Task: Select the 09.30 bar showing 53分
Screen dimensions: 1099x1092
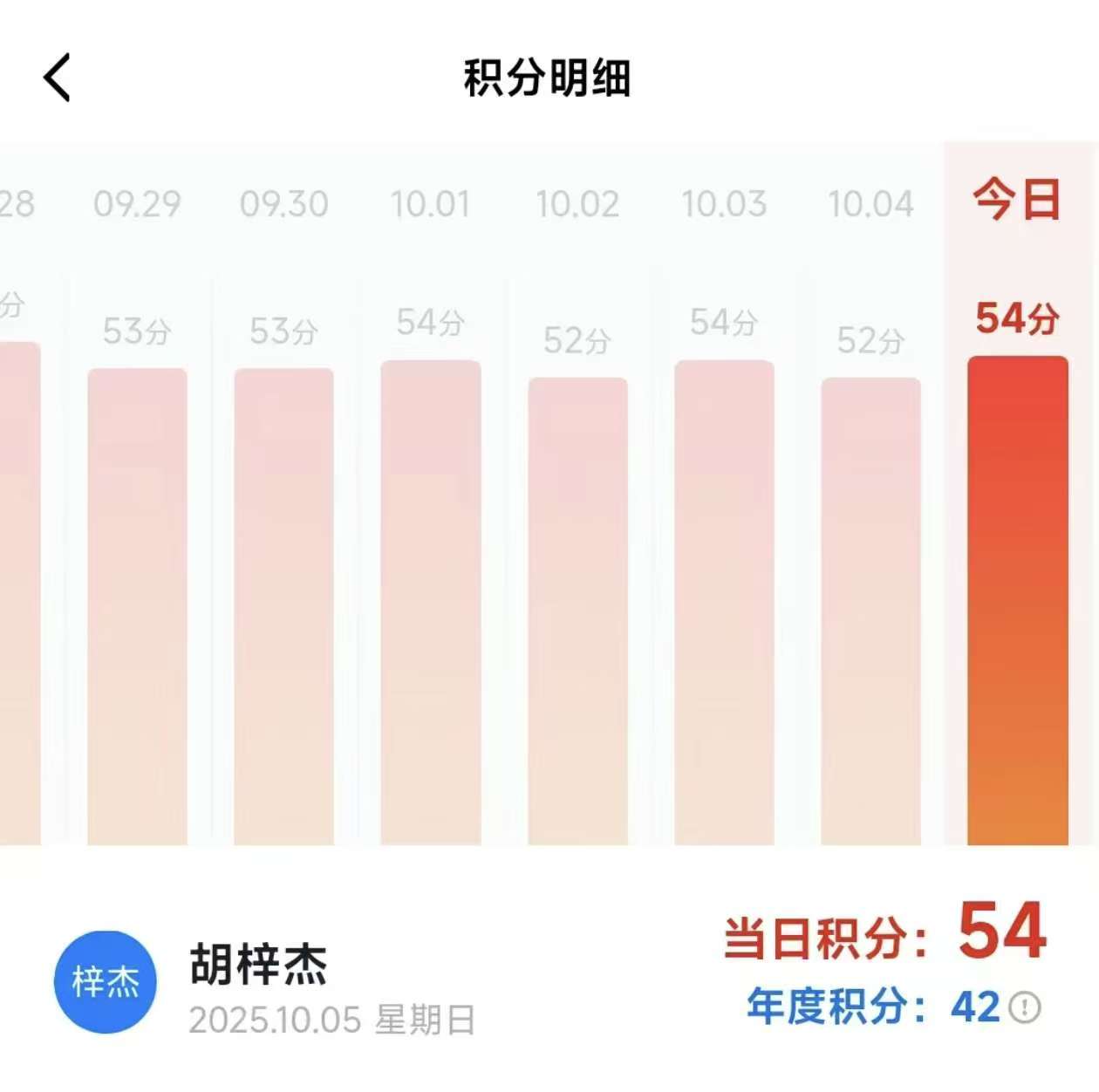Action: pos(284,606)
